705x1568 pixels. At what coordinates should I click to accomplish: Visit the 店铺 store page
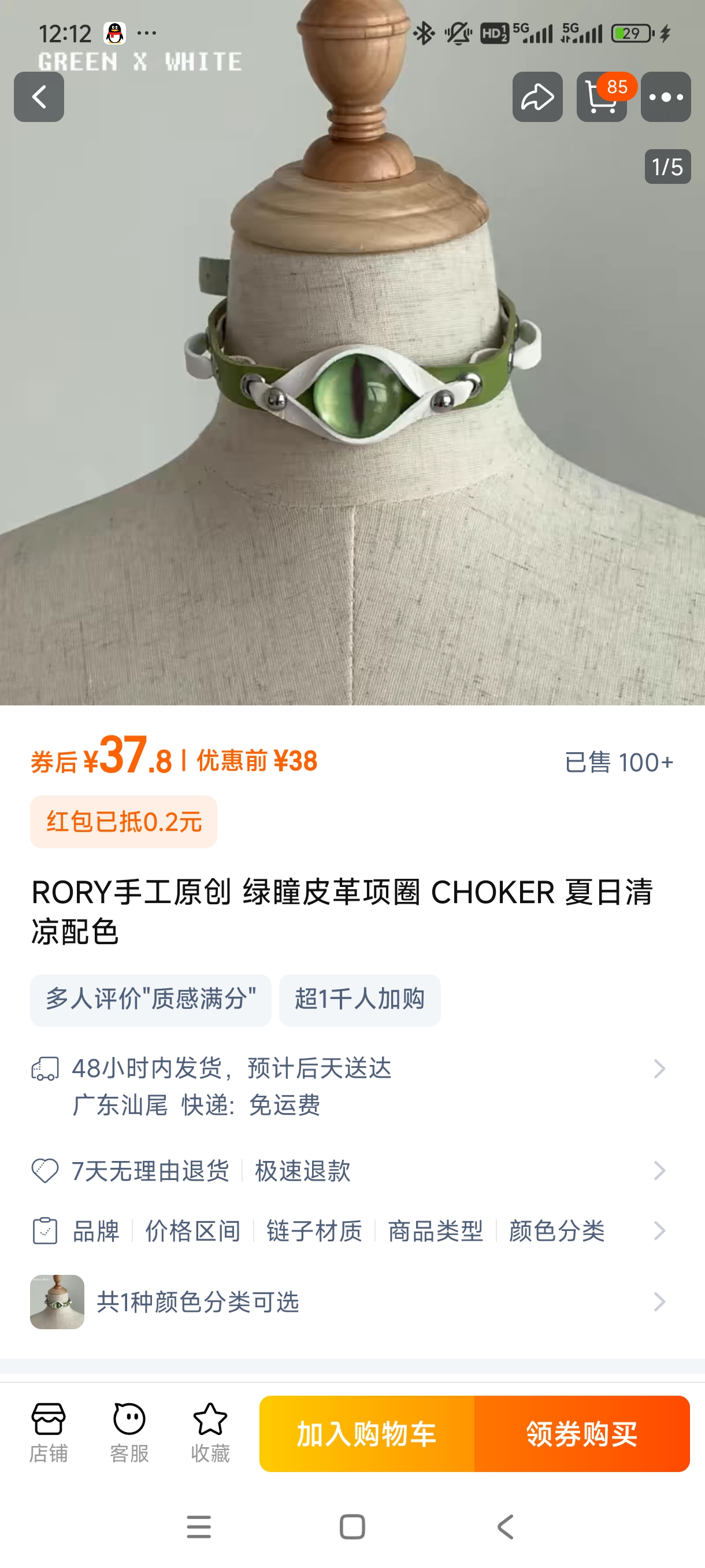[x=49, y=1433]
